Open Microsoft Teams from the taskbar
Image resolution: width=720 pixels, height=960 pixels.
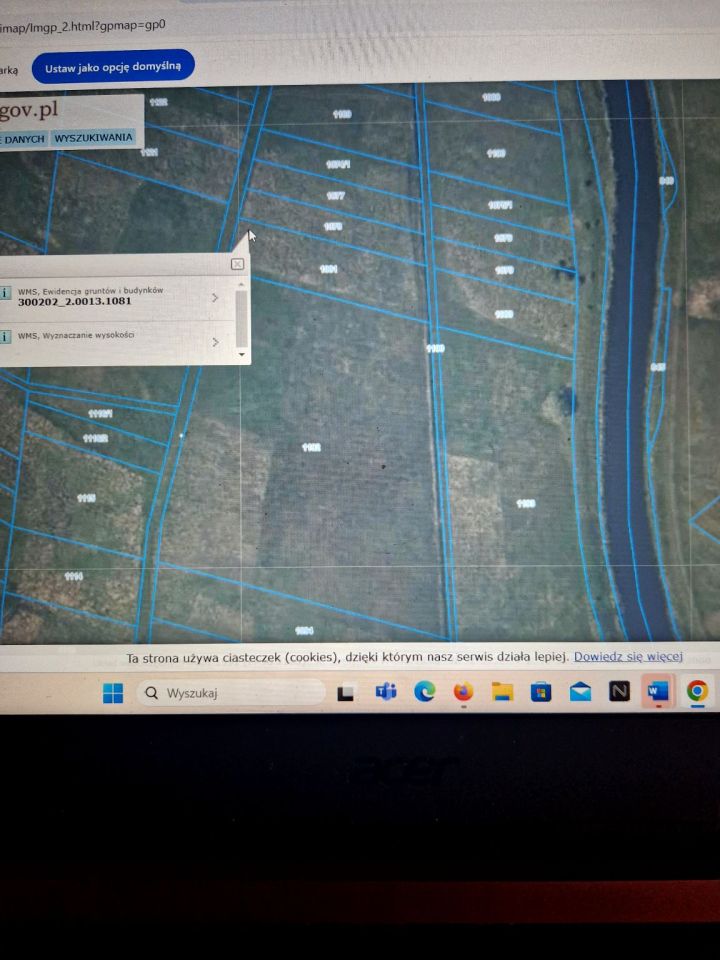click(x=385, y=691)
